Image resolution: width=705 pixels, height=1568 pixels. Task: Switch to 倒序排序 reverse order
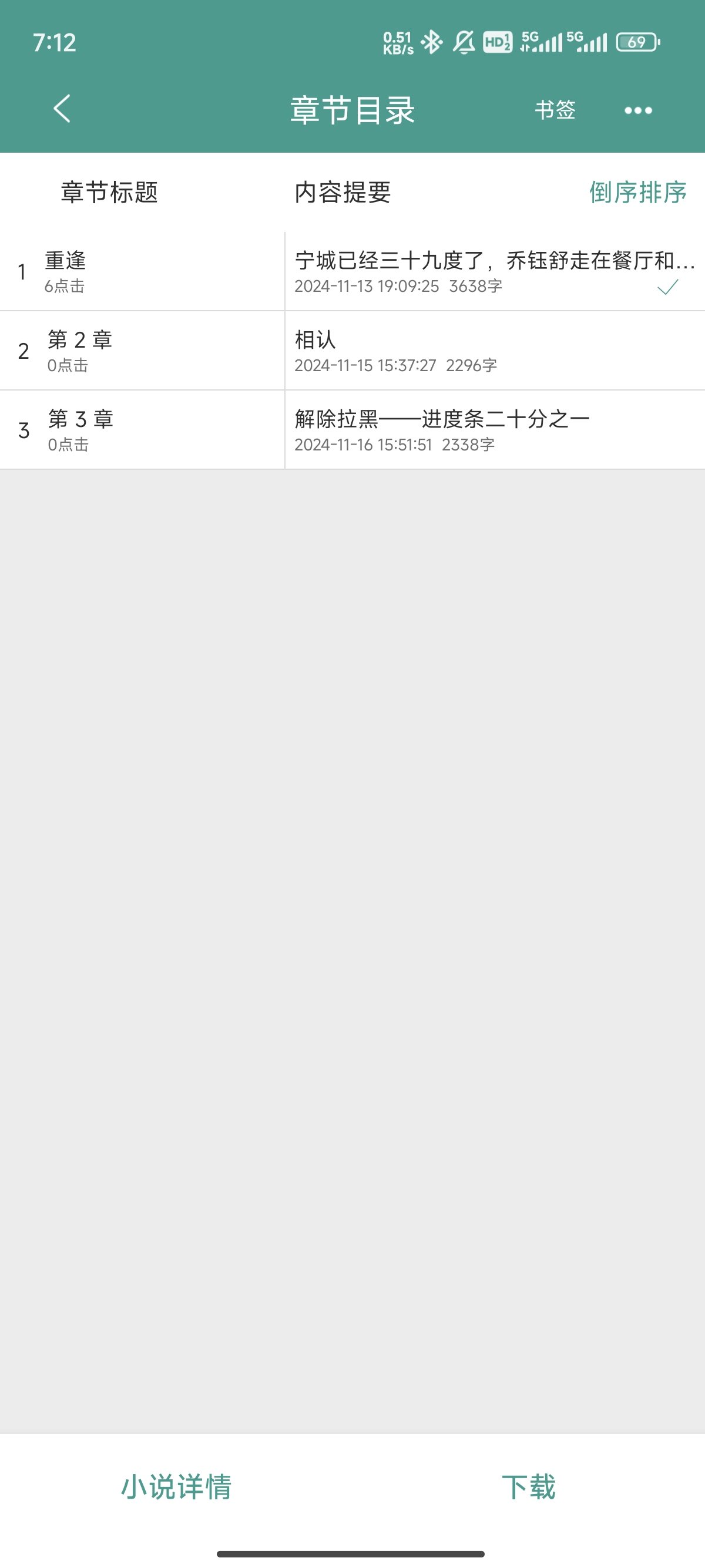(x=637, y=193)
